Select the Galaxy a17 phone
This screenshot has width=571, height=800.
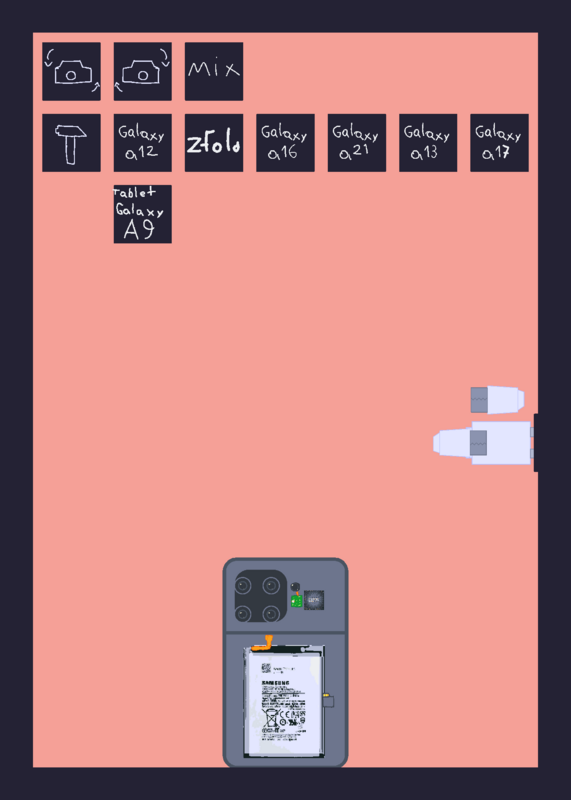[x=499, y=143]
